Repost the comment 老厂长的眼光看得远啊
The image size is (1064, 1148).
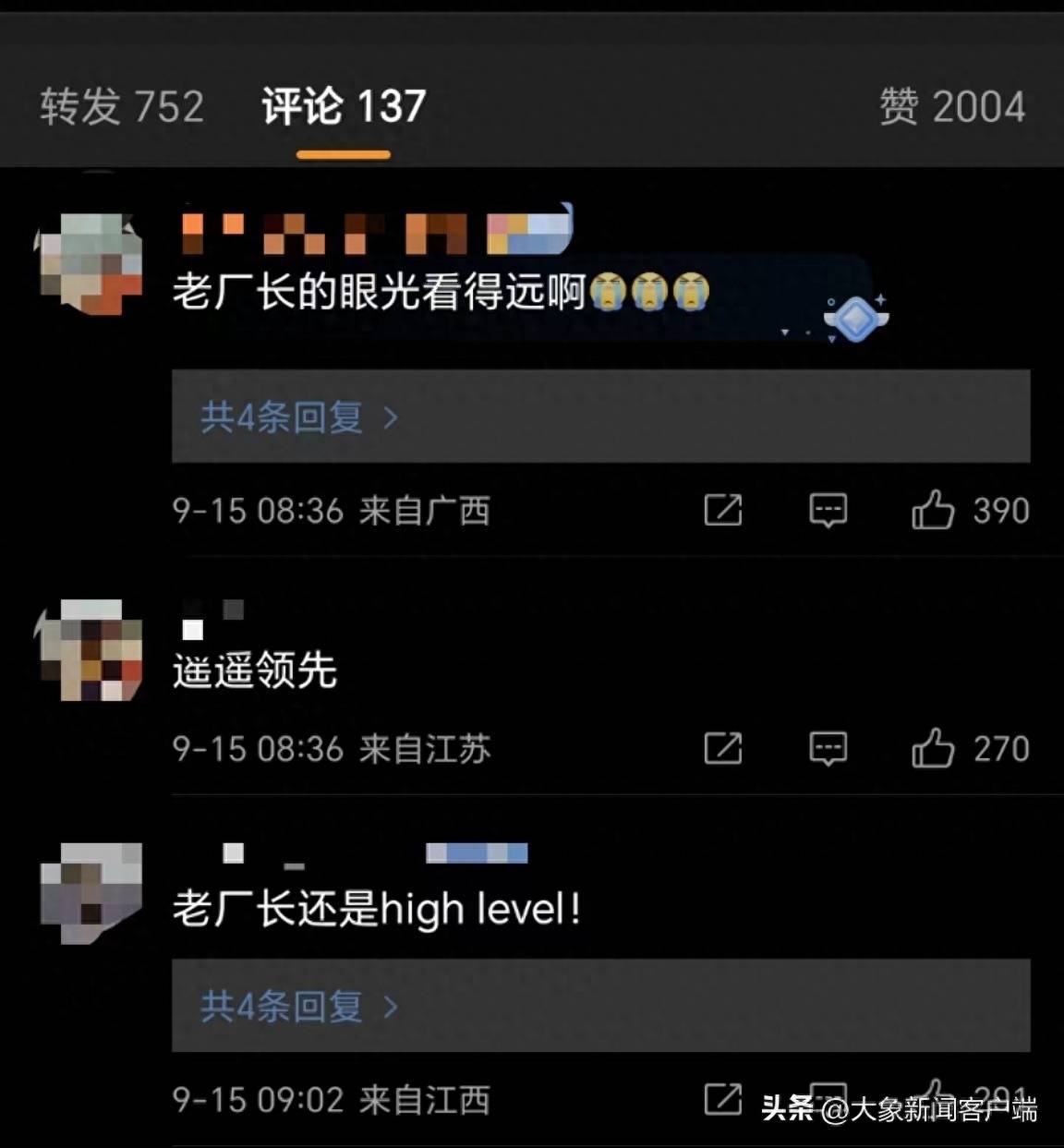pos(722,510)
